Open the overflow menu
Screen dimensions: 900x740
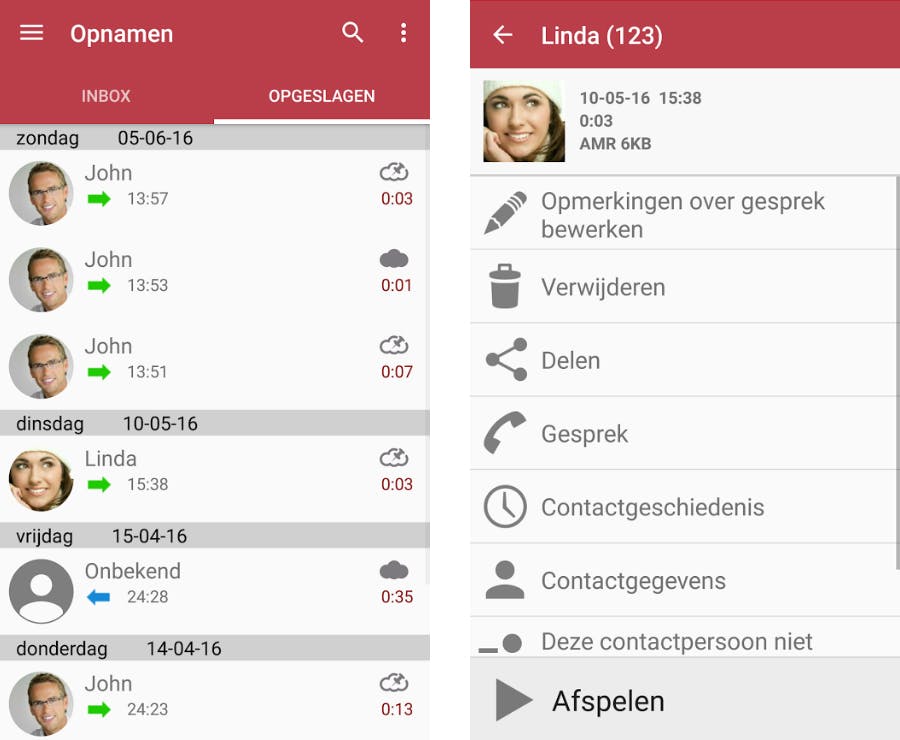point(403,33)
